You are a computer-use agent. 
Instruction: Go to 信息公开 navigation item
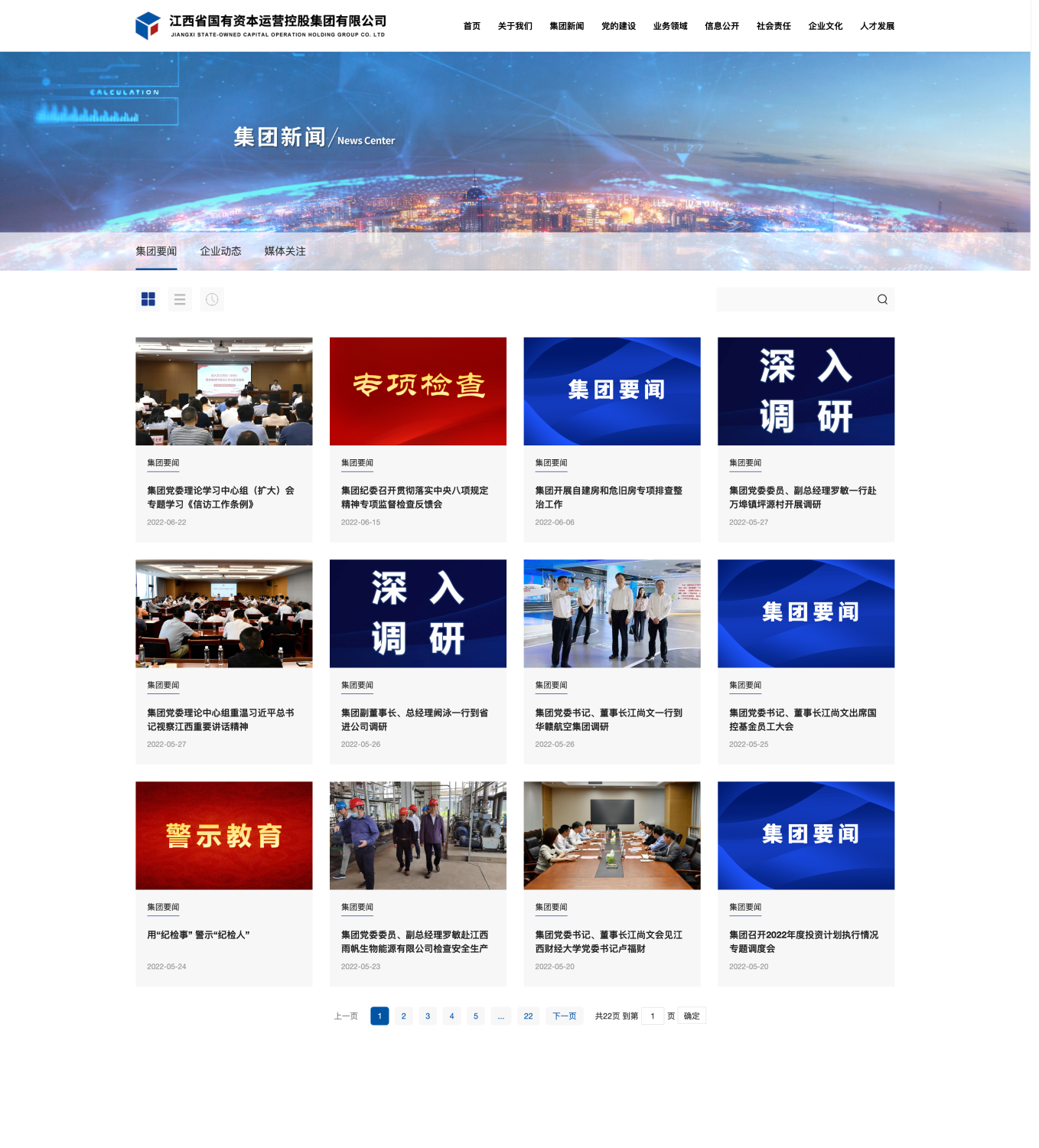(721, 26)
